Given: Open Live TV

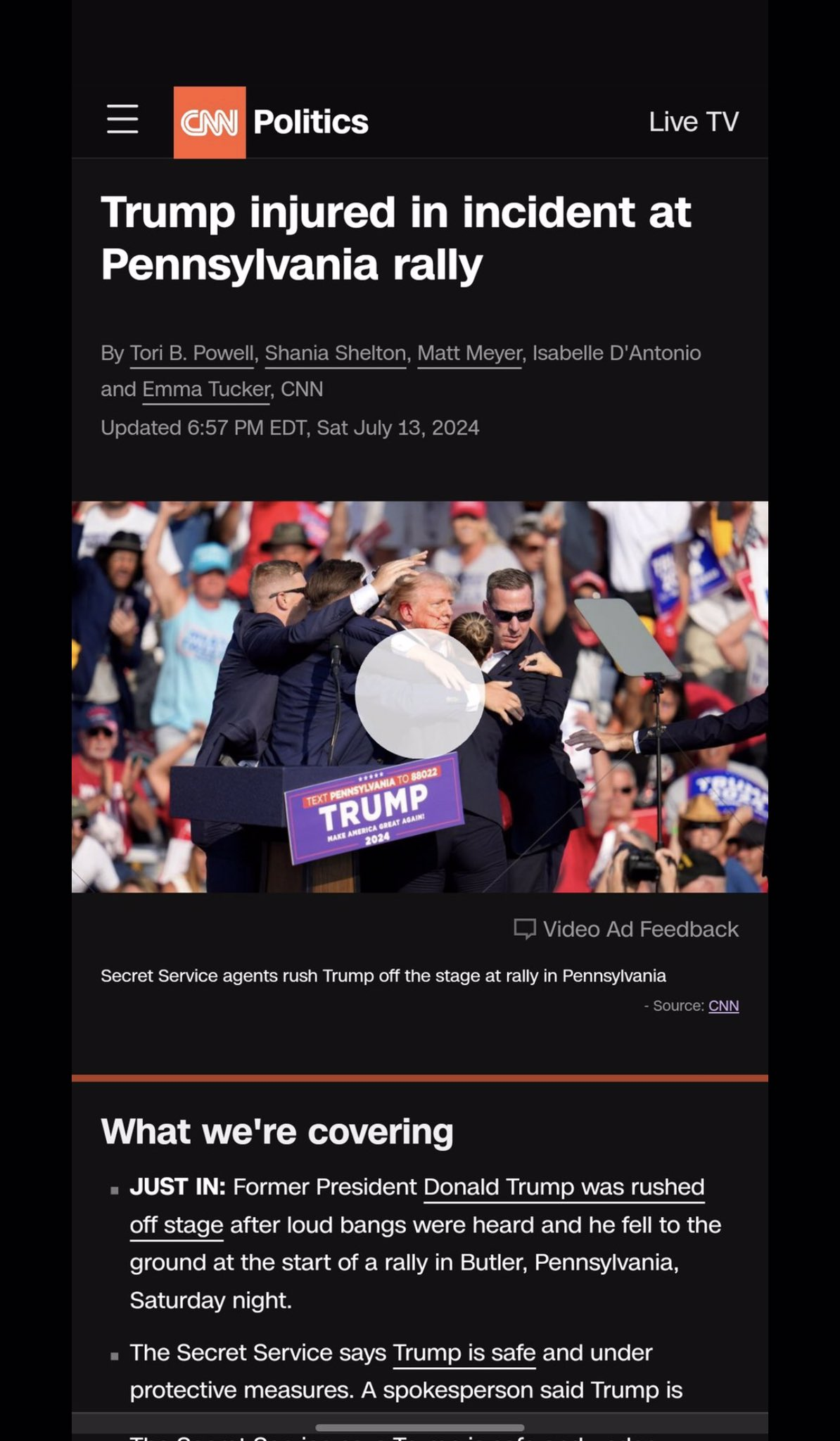Looking at the screenshot, I should pyautogui.click(x=693, y=122).
